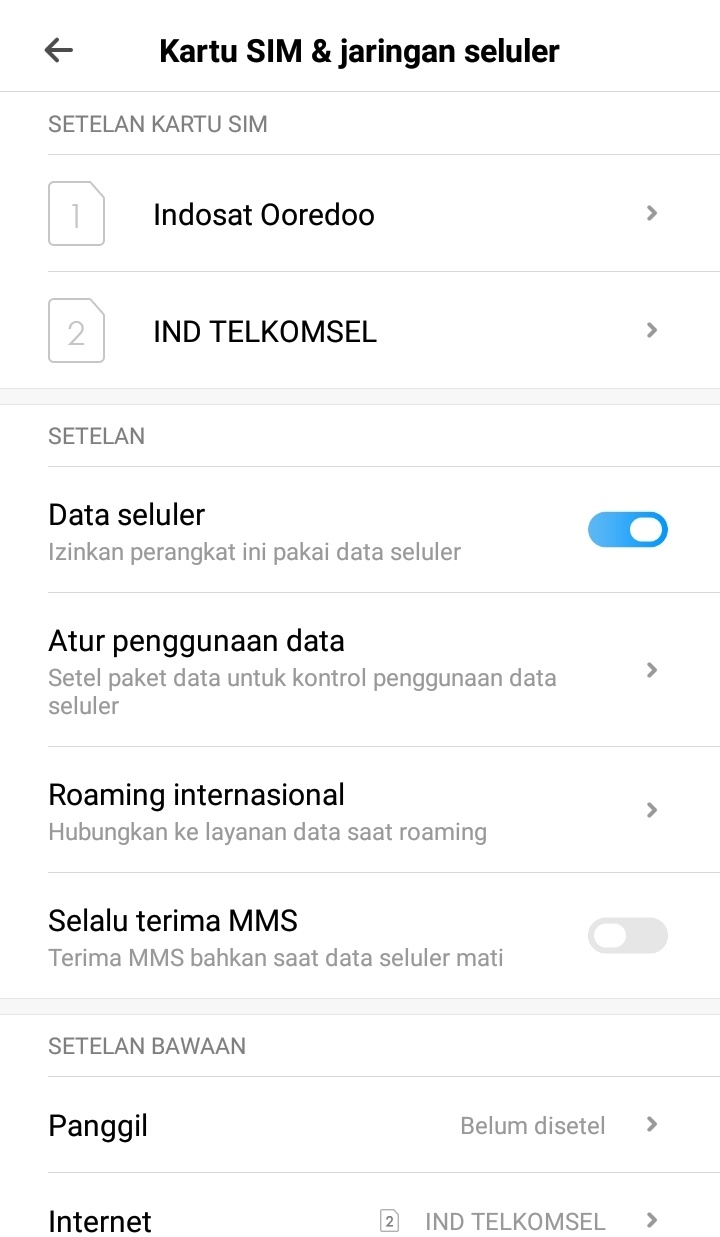The height and width of the screenshot is (1237, 720).
Task: Turn off the Data seluler switch
Action: pos(627,530)
